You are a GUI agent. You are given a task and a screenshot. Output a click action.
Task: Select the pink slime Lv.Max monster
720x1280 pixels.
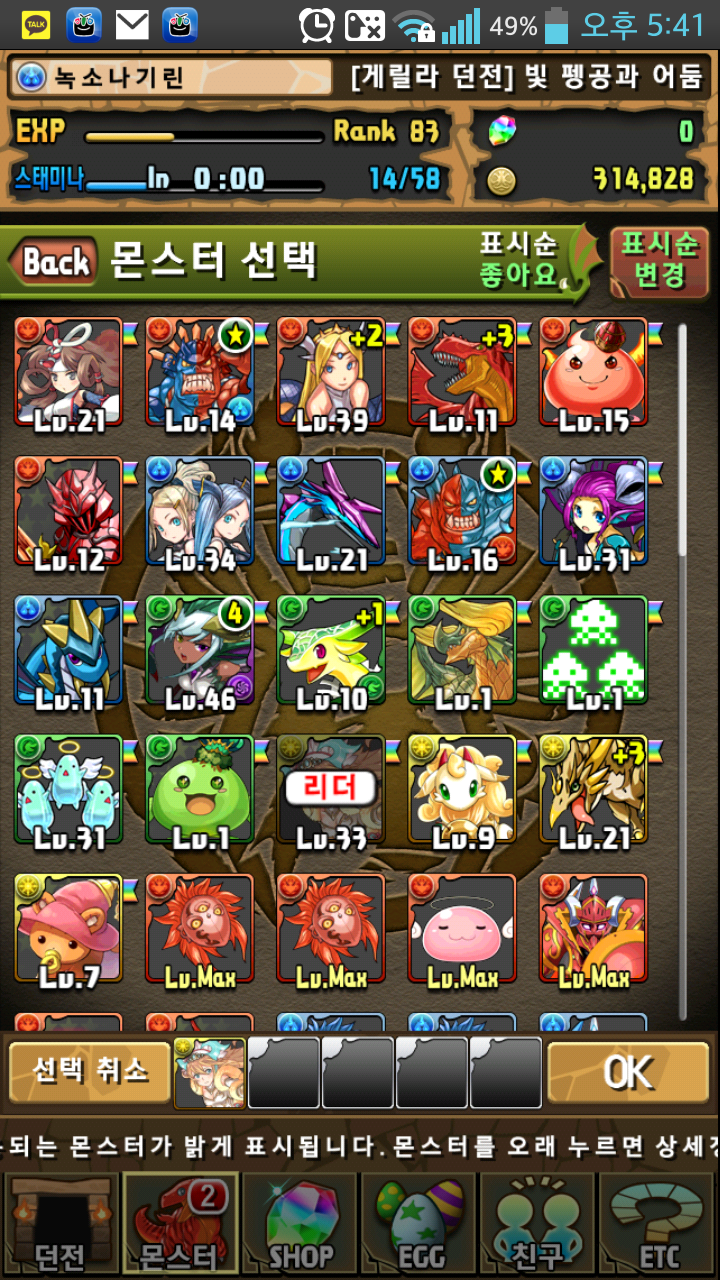pos(462,928)
